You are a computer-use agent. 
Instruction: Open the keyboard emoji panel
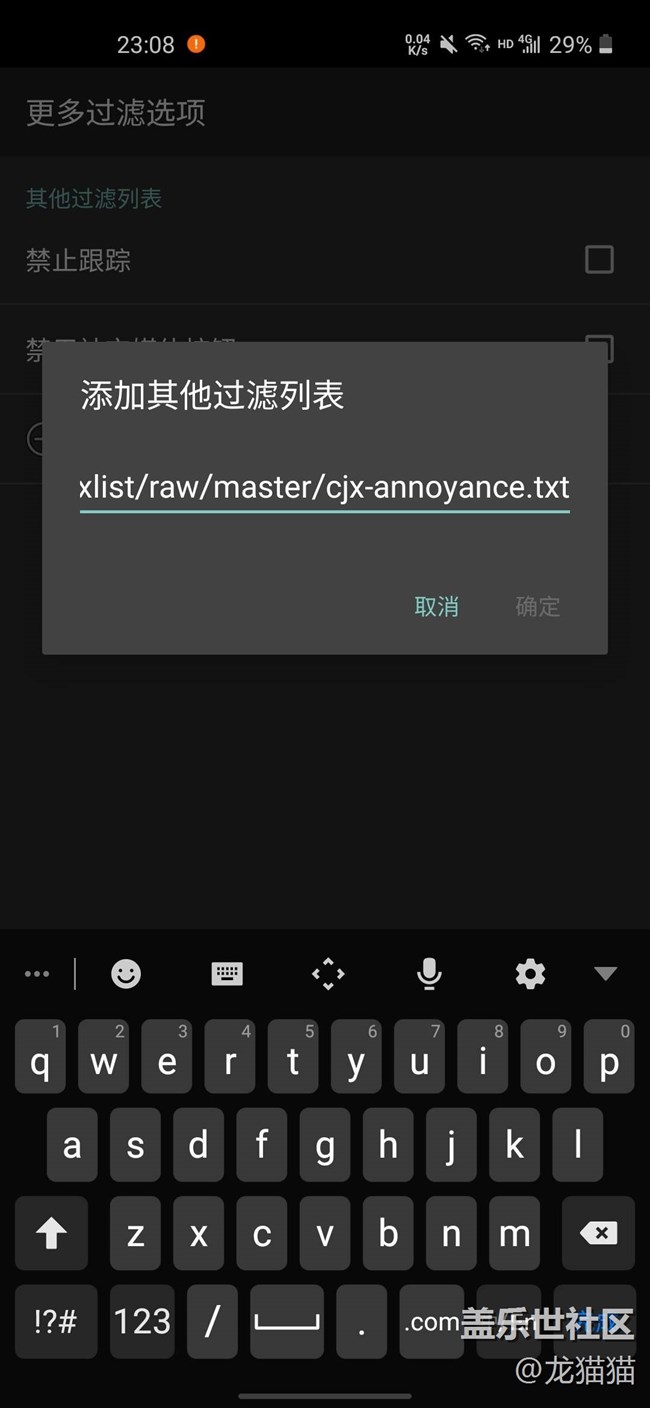[126, 973]
